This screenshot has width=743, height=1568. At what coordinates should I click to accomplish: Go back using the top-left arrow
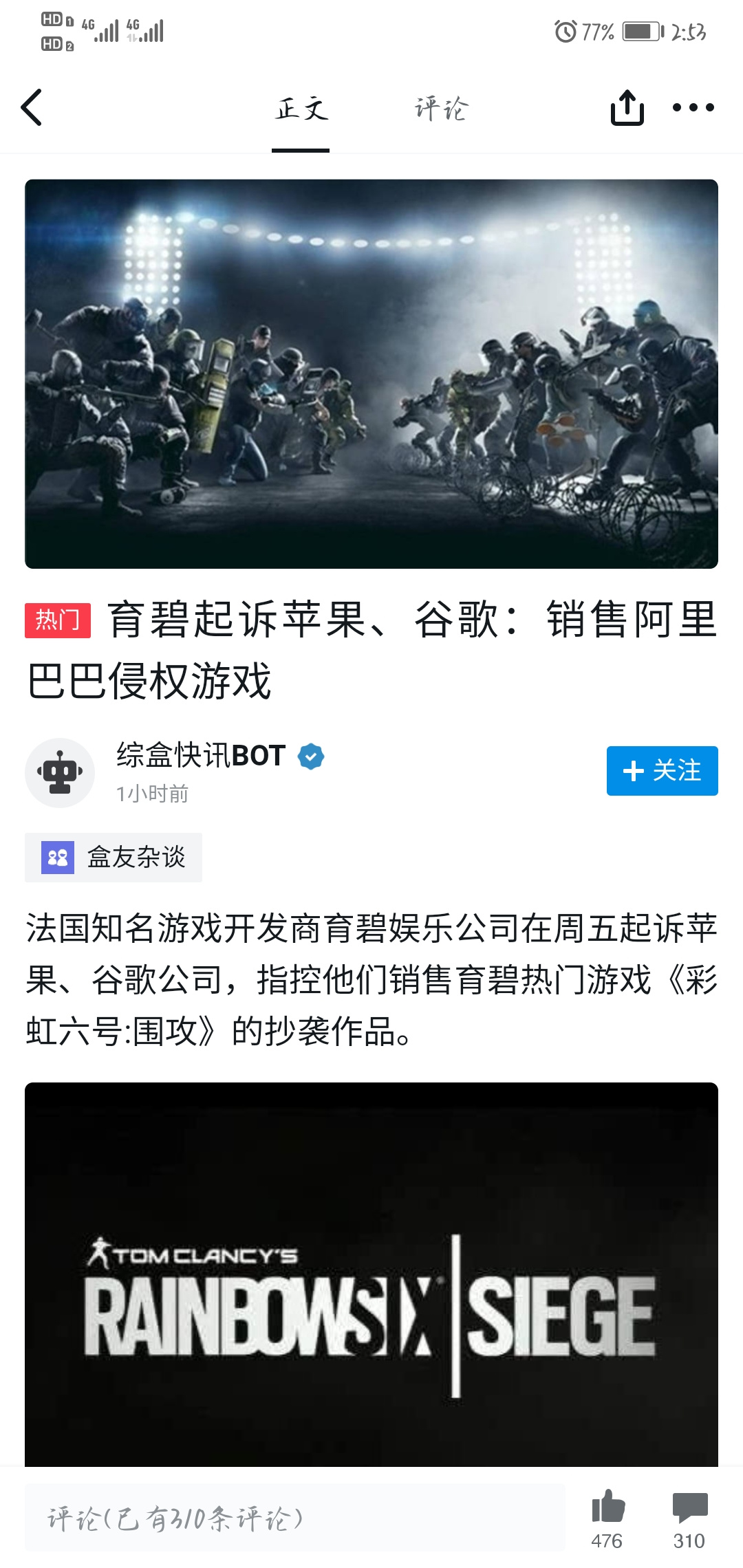(x=32, y=107)
